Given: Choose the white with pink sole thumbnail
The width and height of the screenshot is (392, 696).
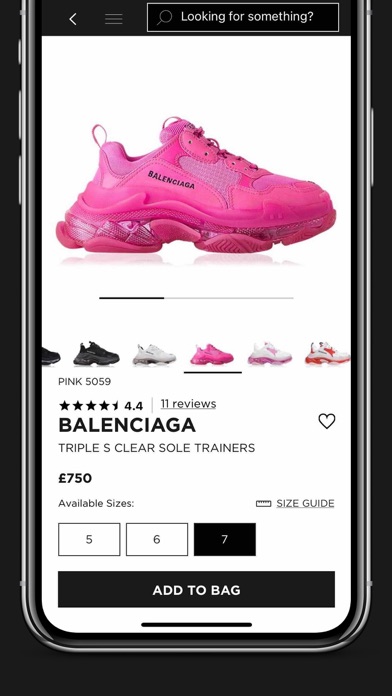Looking at the screenshot, I should [270, 354].
